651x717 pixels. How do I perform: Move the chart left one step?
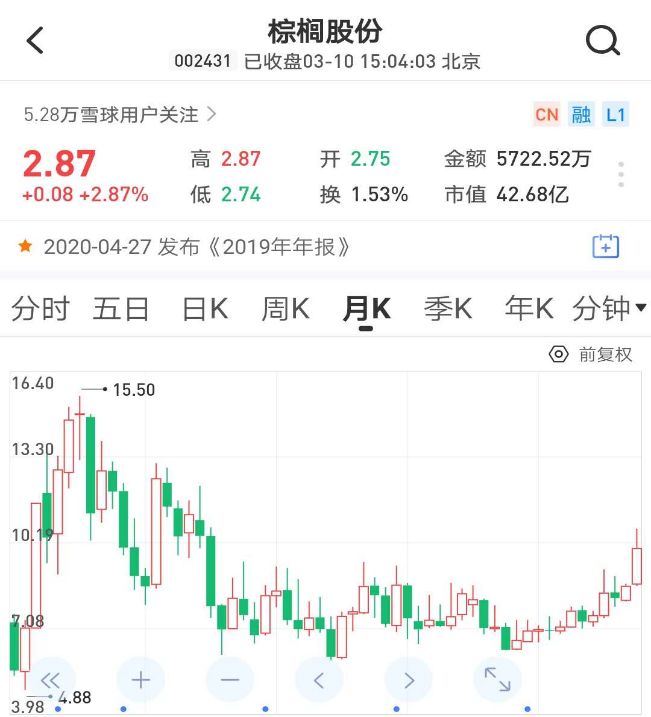(x=319, y=680)
